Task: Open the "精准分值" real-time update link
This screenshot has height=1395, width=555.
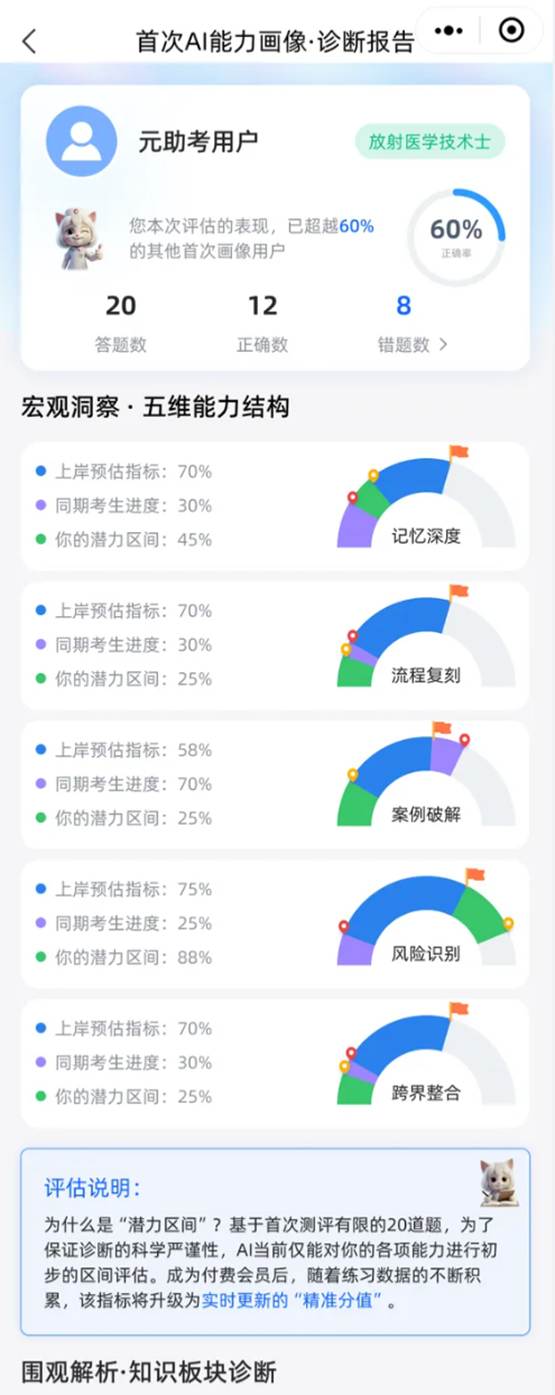Action: (299, 1302)
